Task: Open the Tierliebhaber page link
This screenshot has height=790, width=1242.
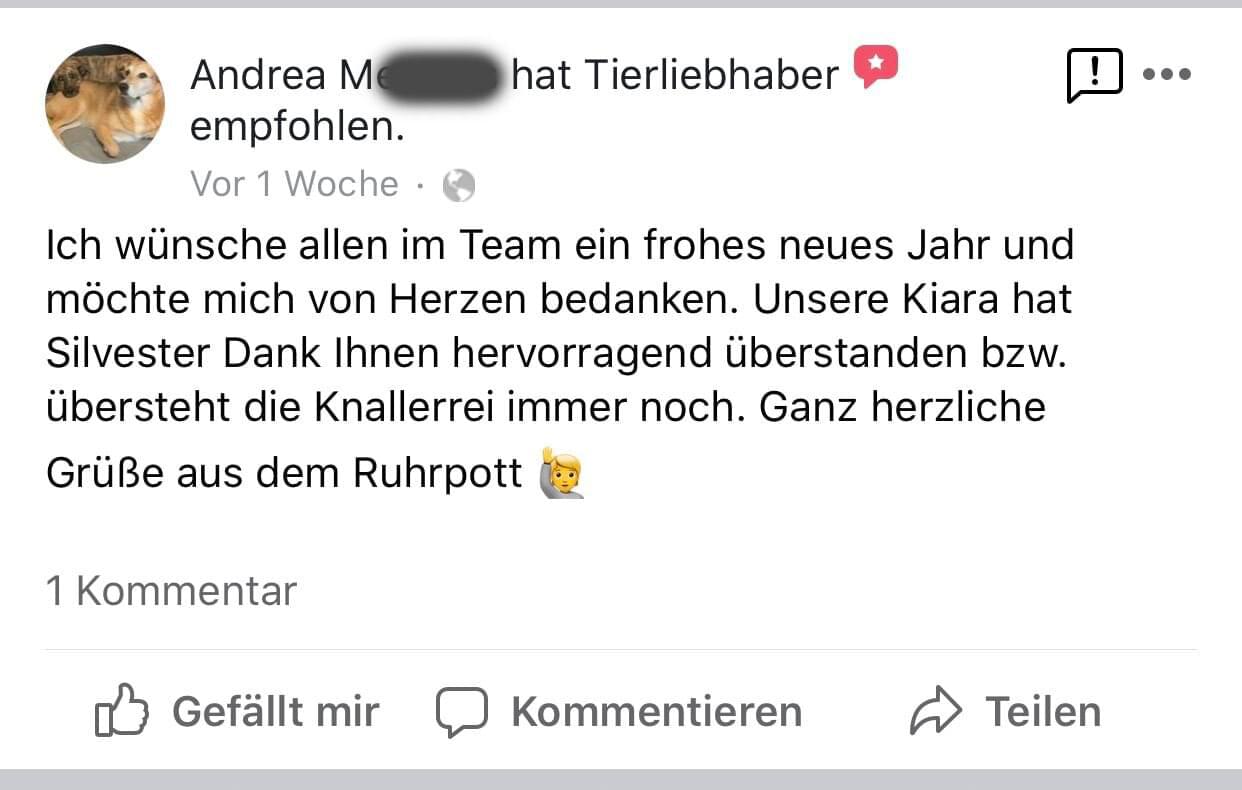Action: click(x=711, y=75)
